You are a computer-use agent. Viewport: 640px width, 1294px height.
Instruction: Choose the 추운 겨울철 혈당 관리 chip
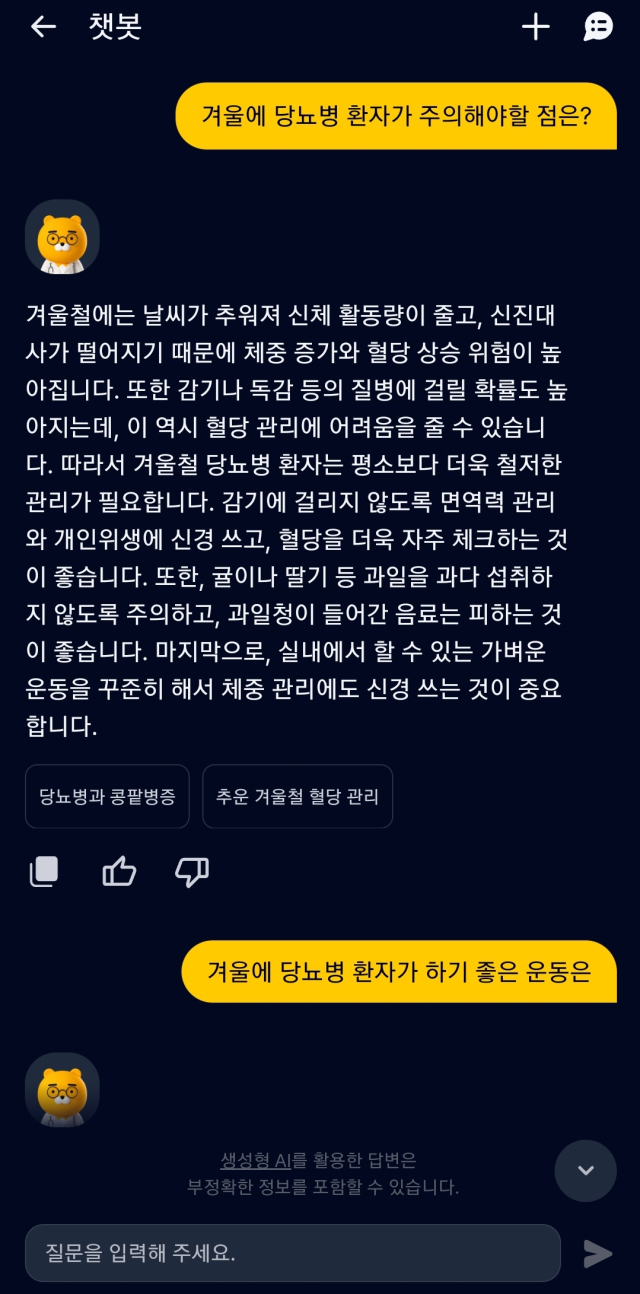(x=297, y=797)
